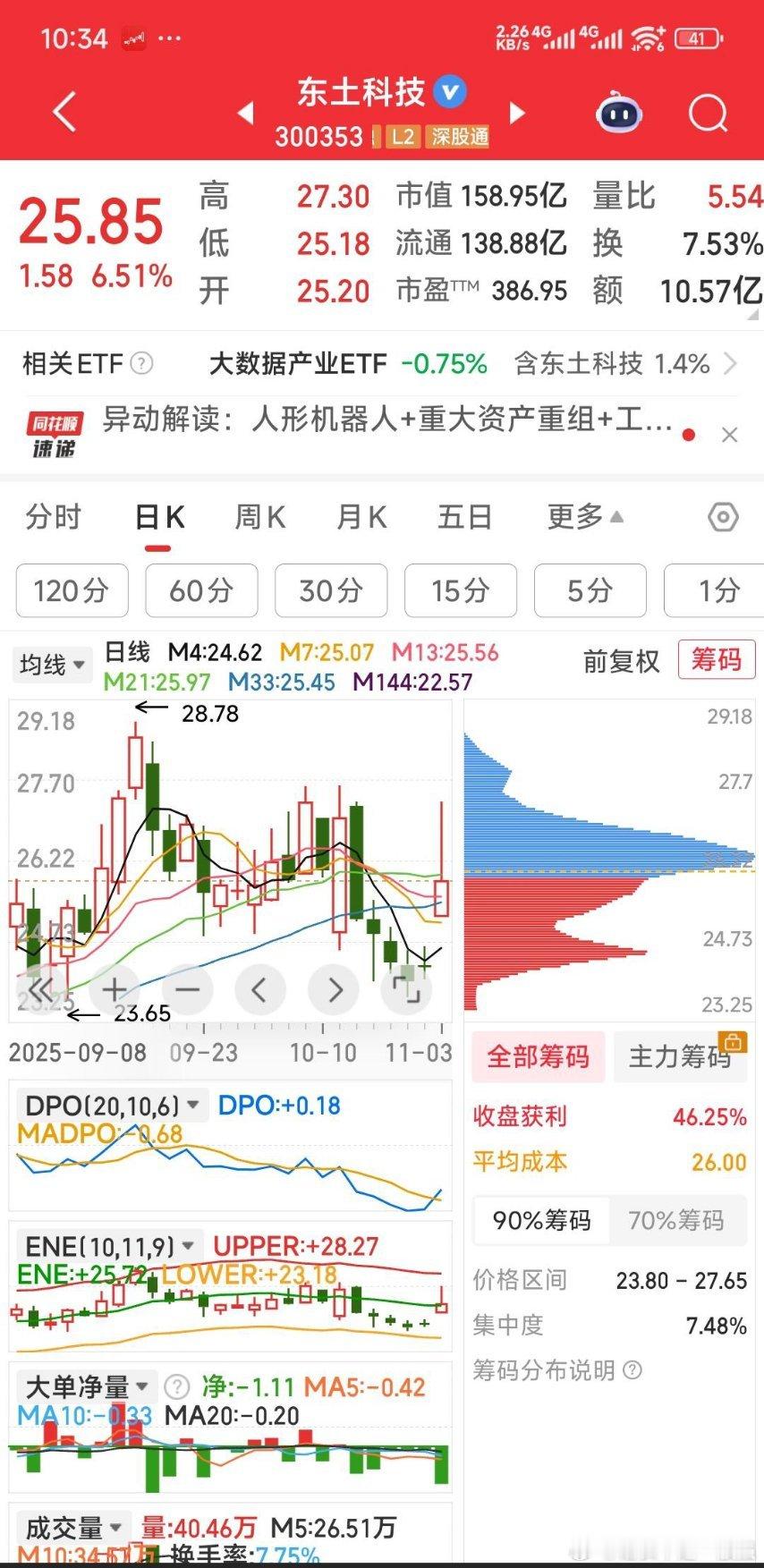This screenshot has height=1568, width=764.
Task: Open the 筹码分布说明 help link
Action: point(557,1370)
